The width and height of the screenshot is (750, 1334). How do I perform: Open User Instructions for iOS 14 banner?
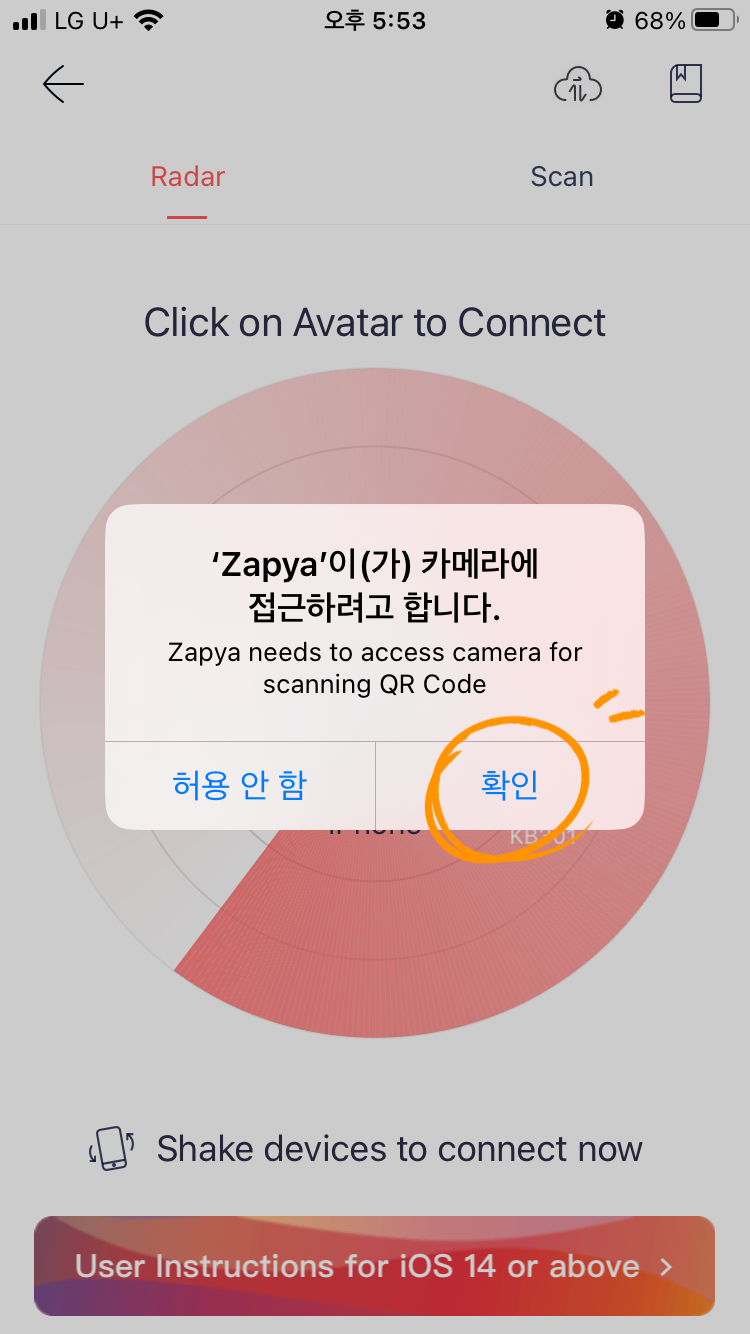pos(374,1266)
